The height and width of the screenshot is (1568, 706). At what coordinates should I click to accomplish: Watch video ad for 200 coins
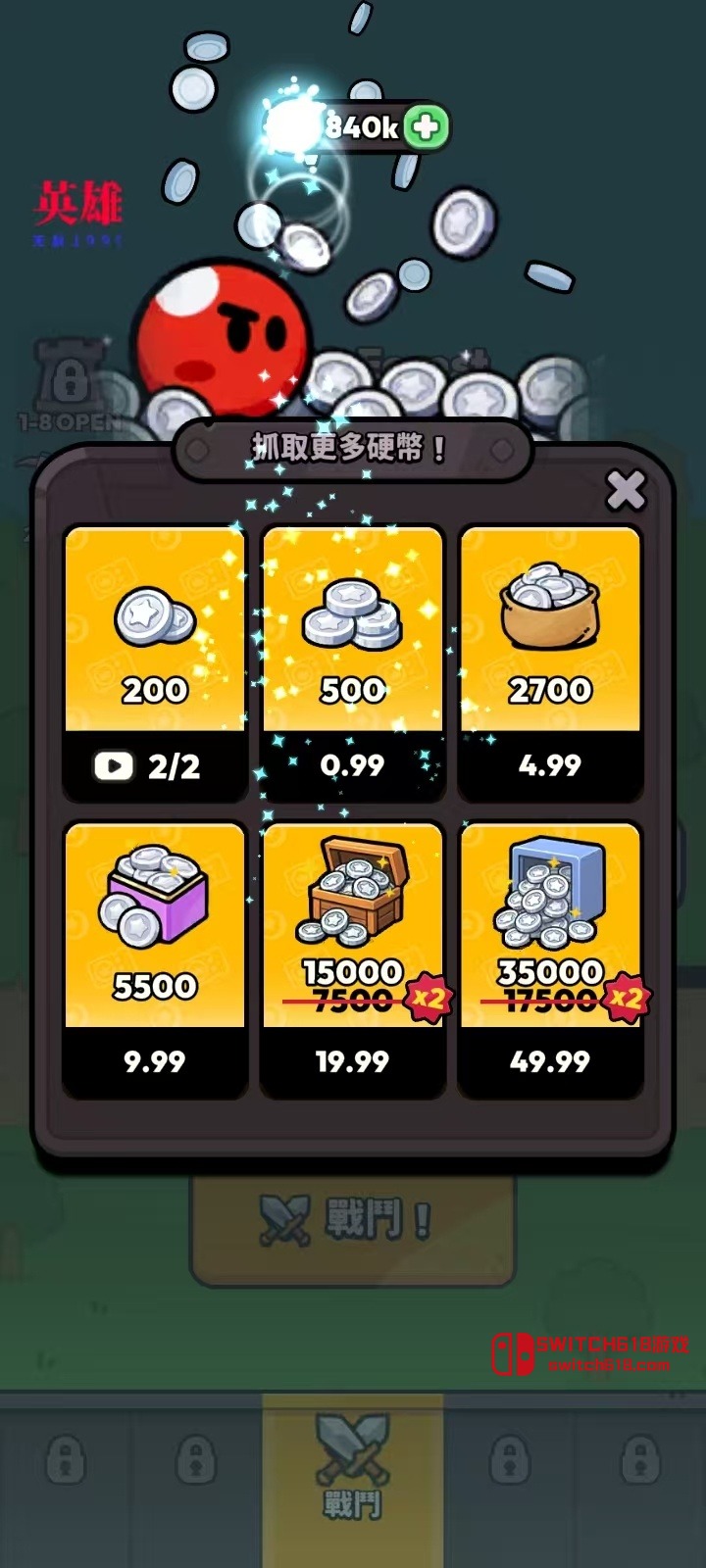pos(155,765)
